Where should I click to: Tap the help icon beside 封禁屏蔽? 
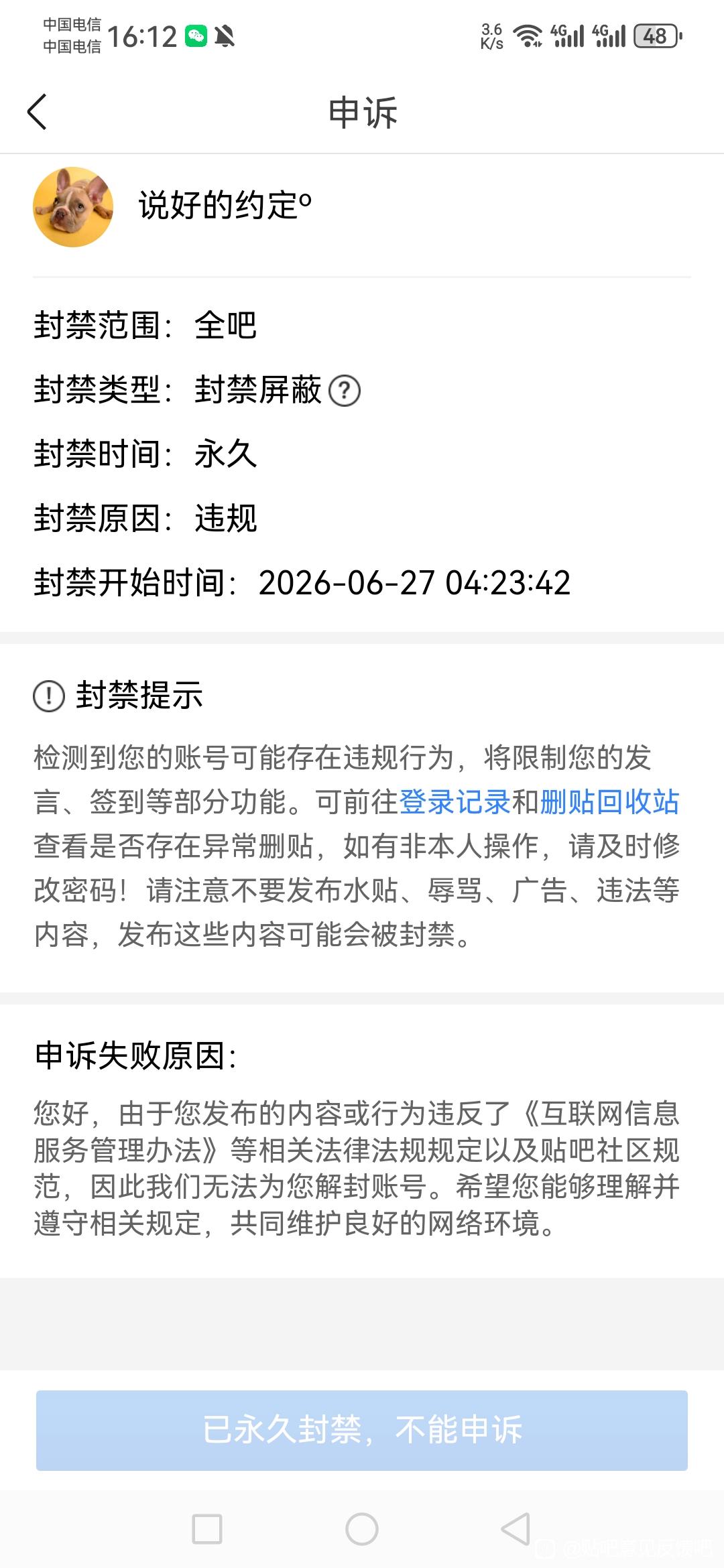(345, 391)
